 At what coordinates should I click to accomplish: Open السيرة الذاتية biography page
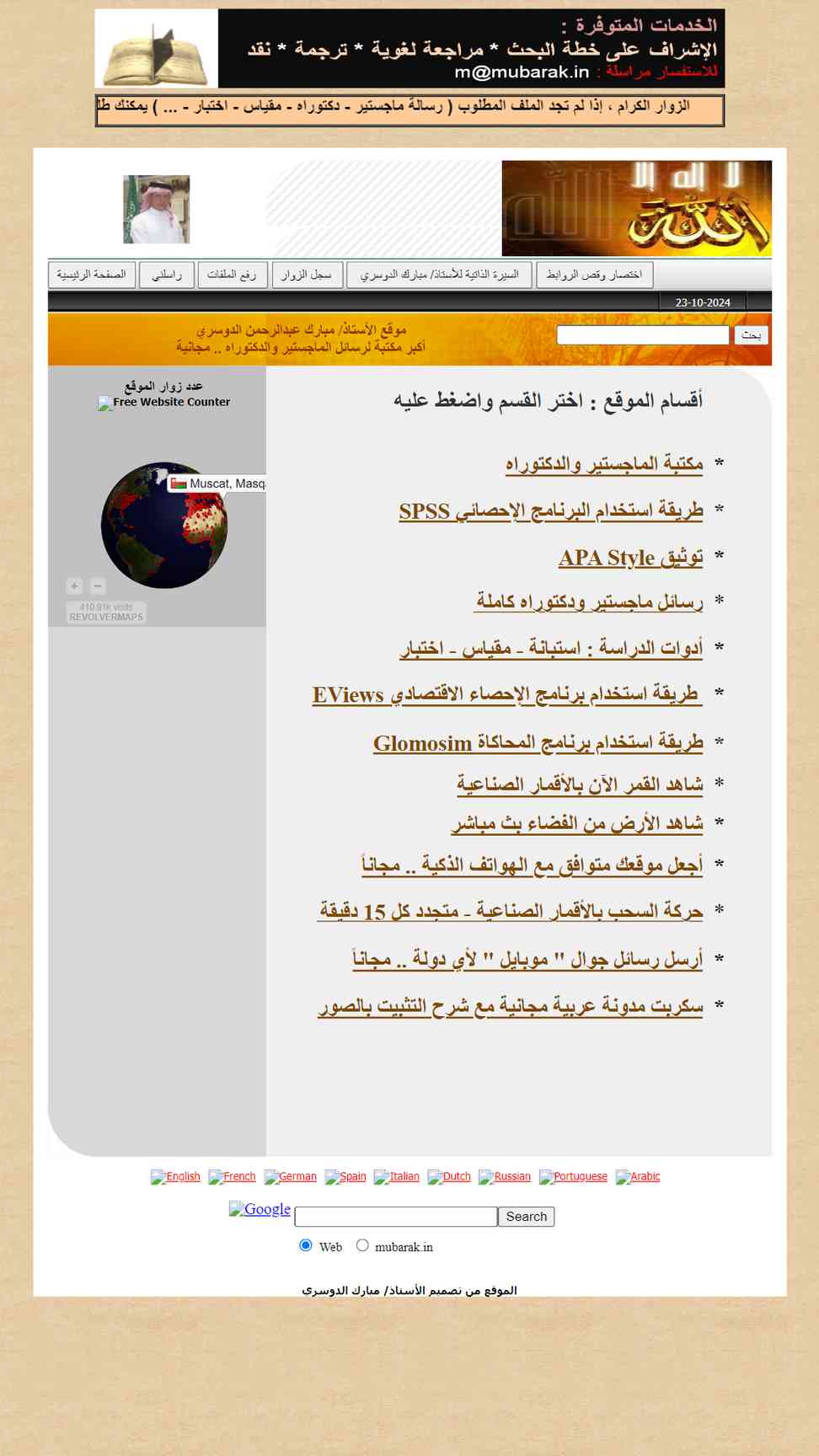coord(439,275)
